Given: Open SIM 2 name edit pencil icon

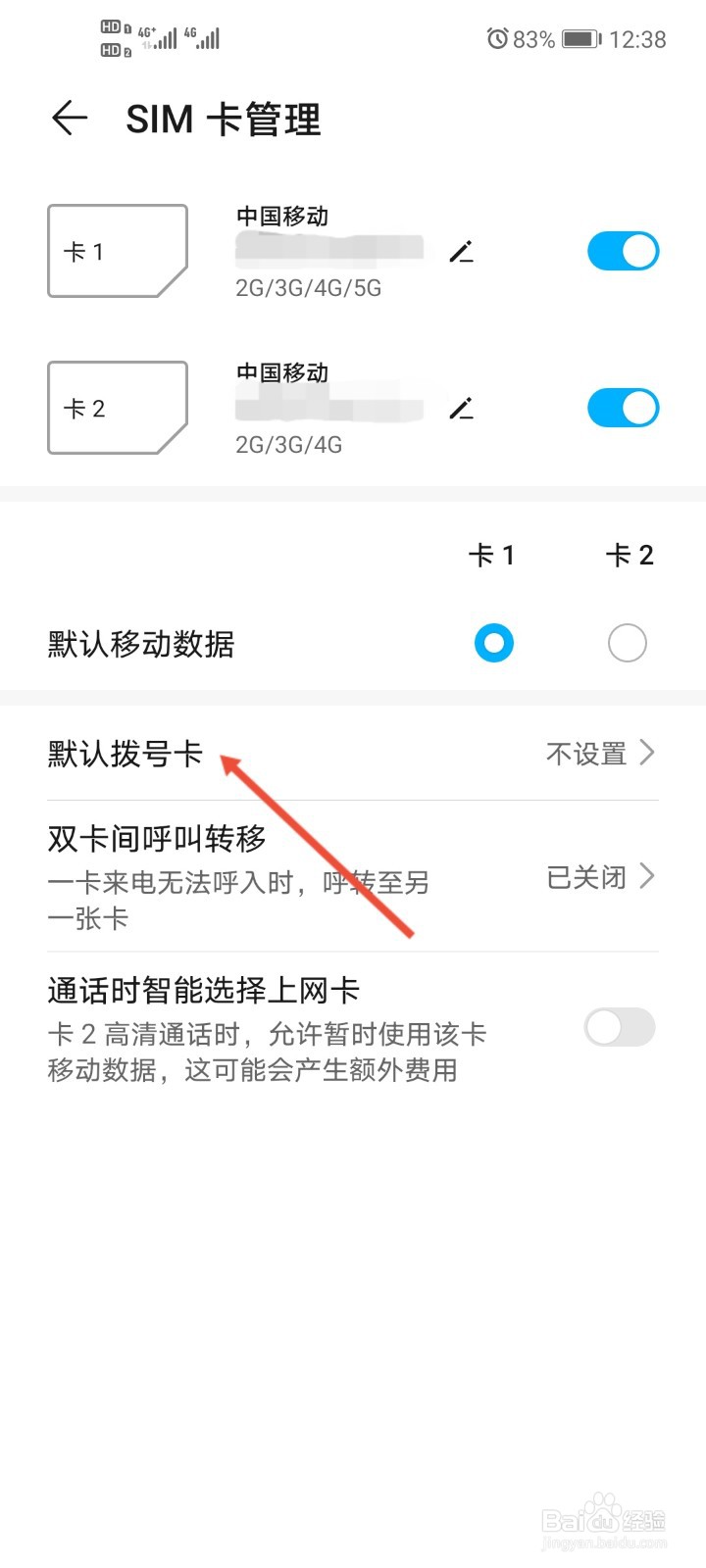Looking at the screenshot, I should click(462, 408).
